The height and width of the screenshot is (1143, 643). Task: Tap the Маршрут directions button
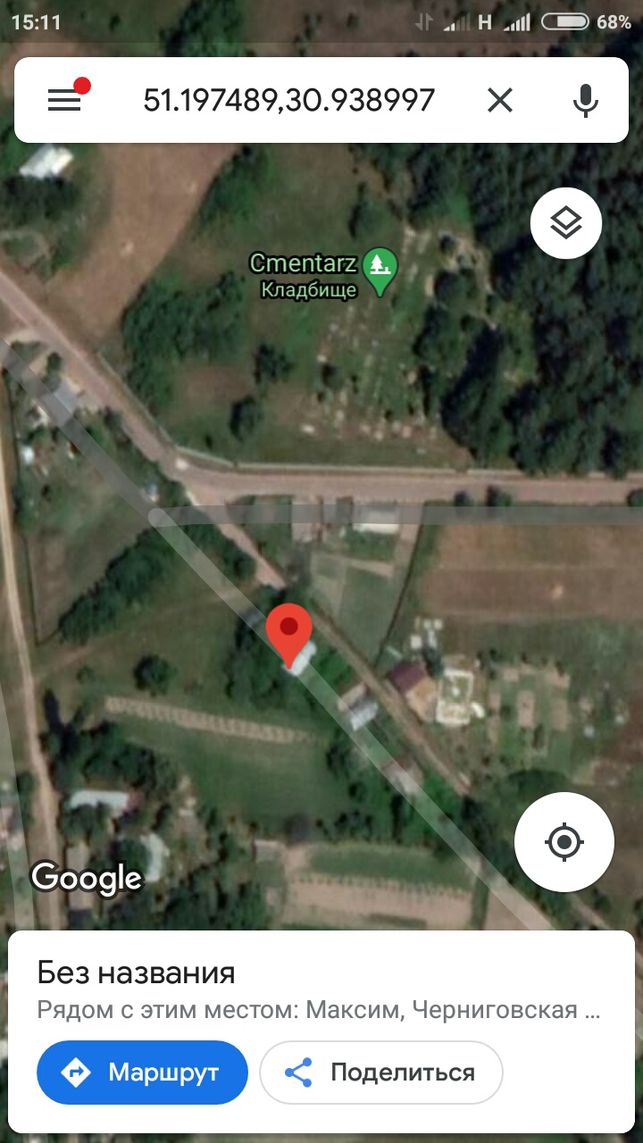pos(142,1072)
